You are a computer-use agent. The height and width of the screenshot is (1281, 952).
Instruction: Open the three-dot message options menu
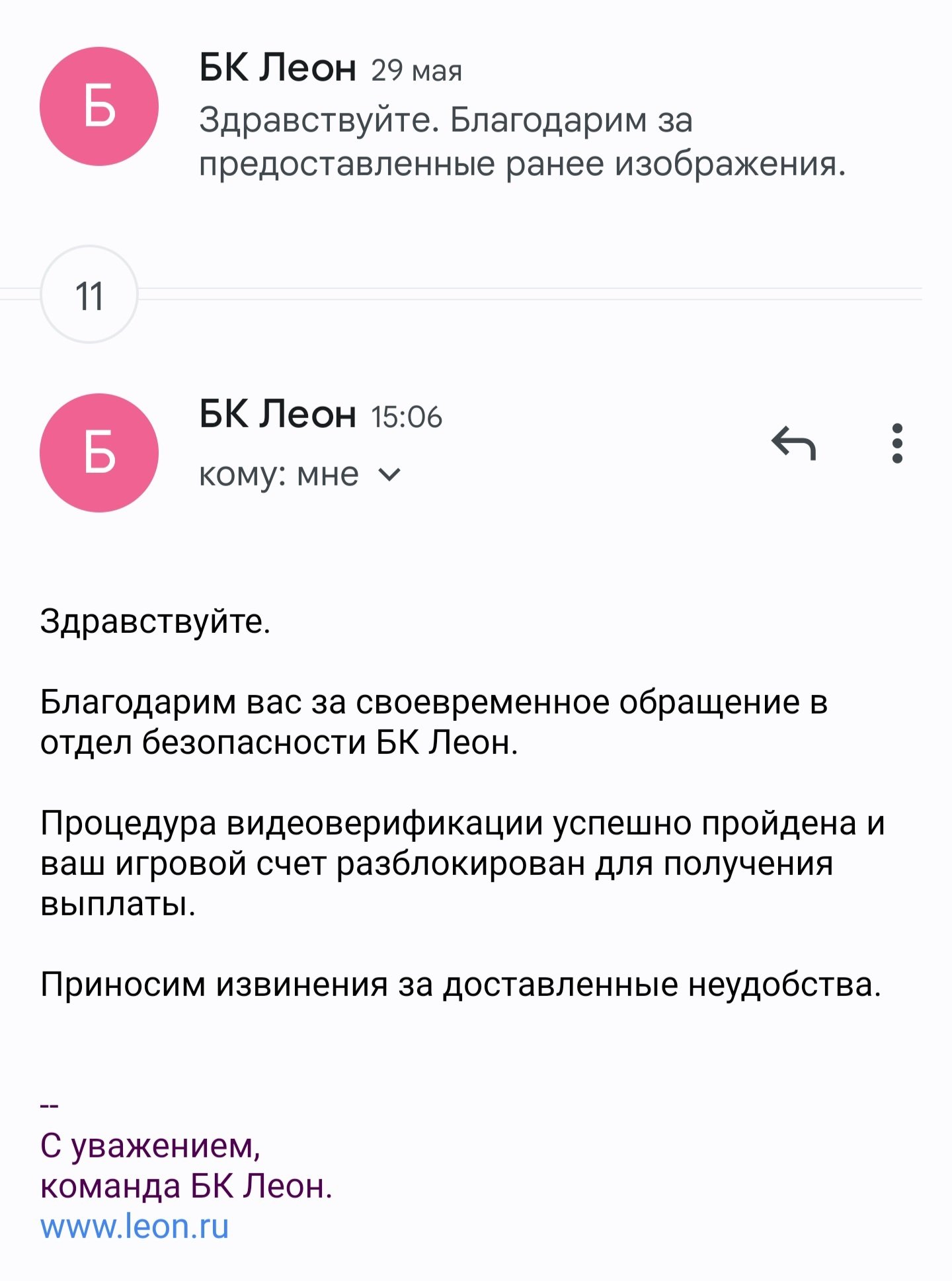point(896,443)
